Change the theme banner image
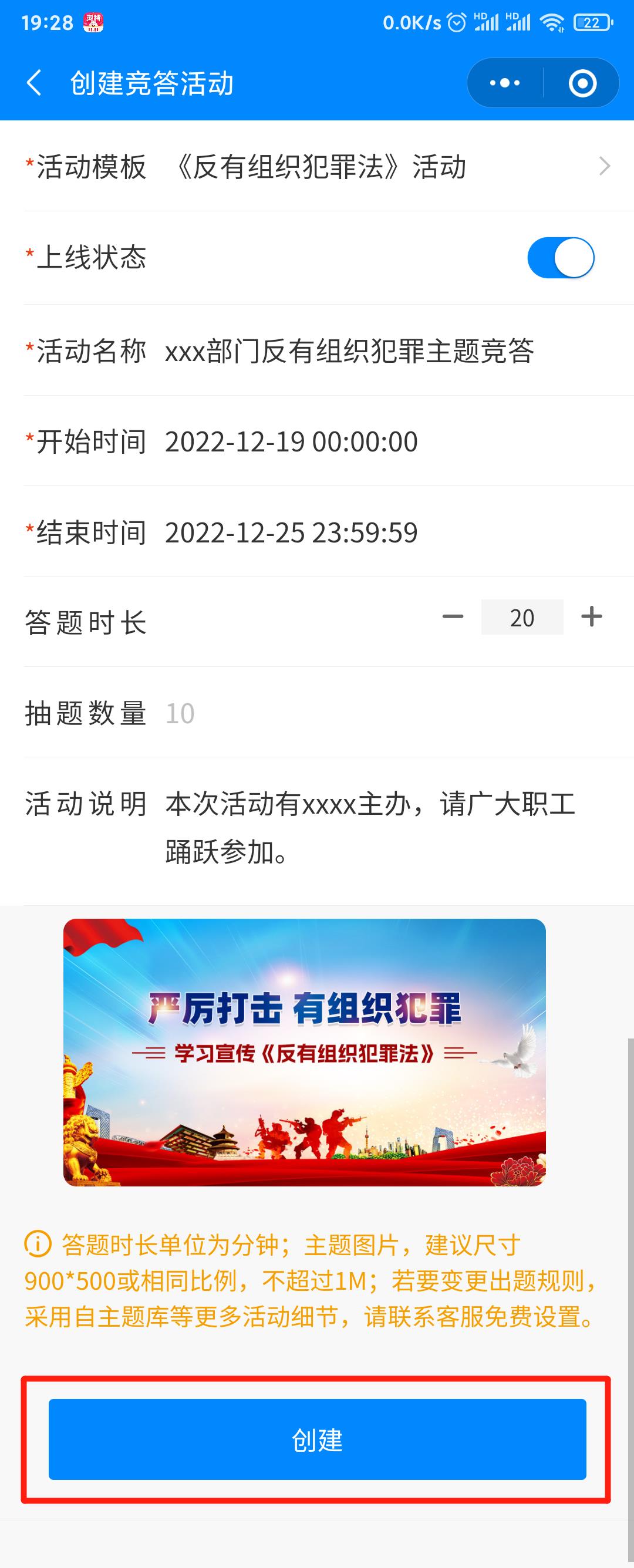 pyautogui.click(x=304, y=1052)
